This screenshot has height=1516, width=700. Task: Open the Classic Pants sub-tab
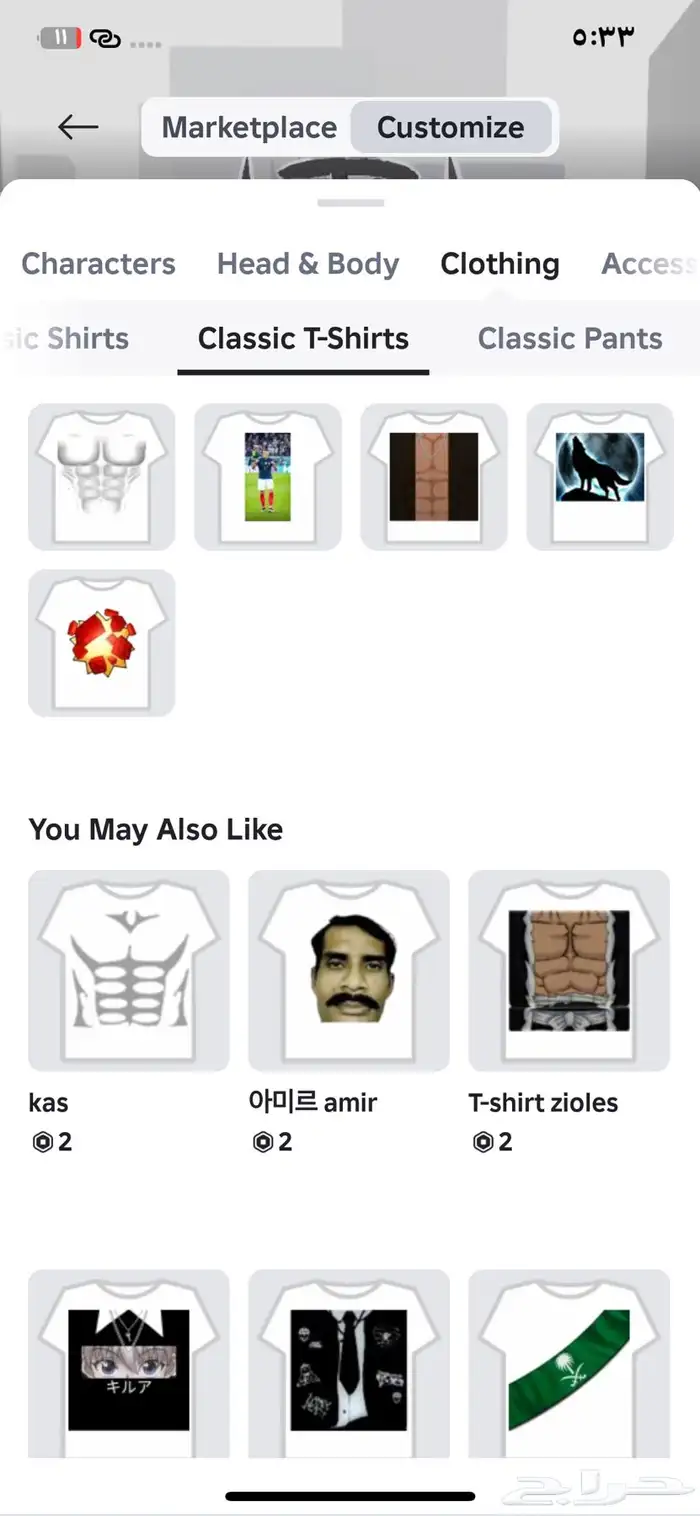(569, 339)
